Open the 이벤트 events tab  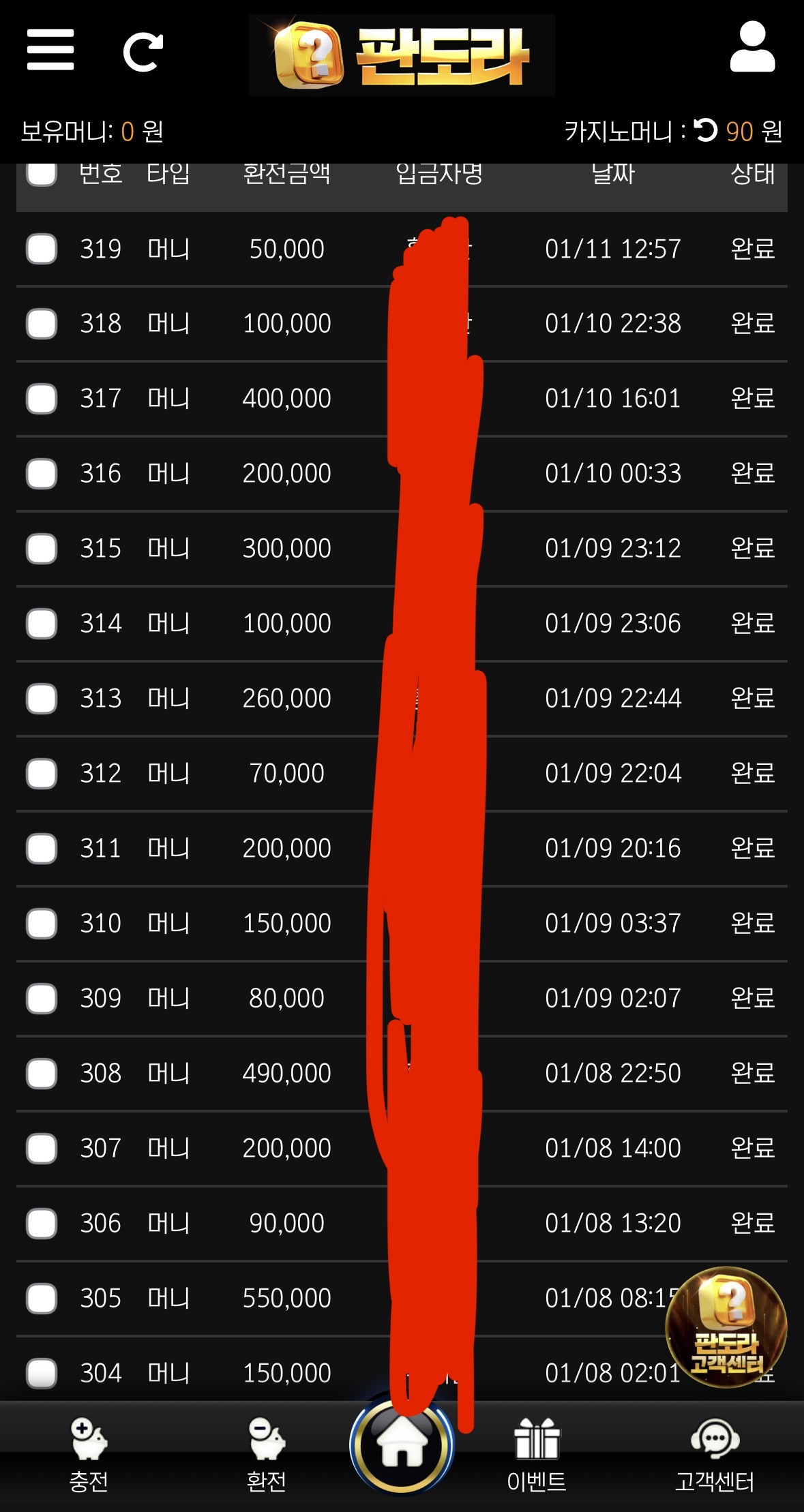pos(537,1453)
